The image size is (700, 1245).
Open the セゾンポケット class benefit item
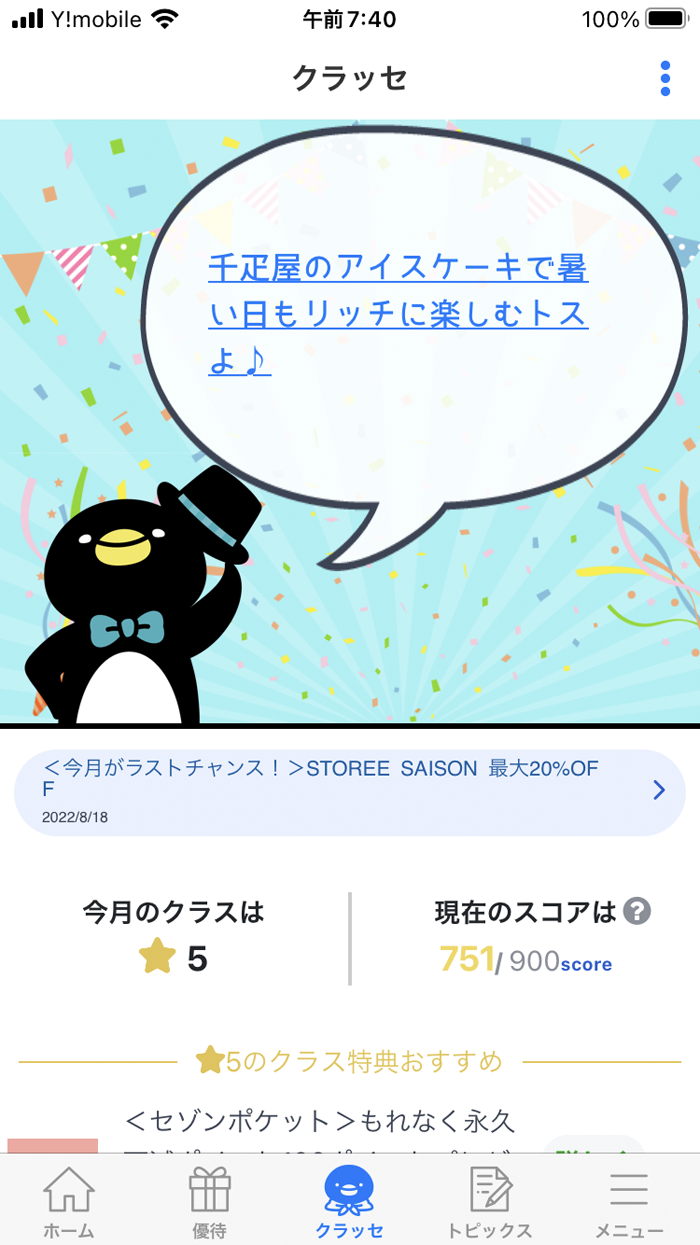(320, 1125)
